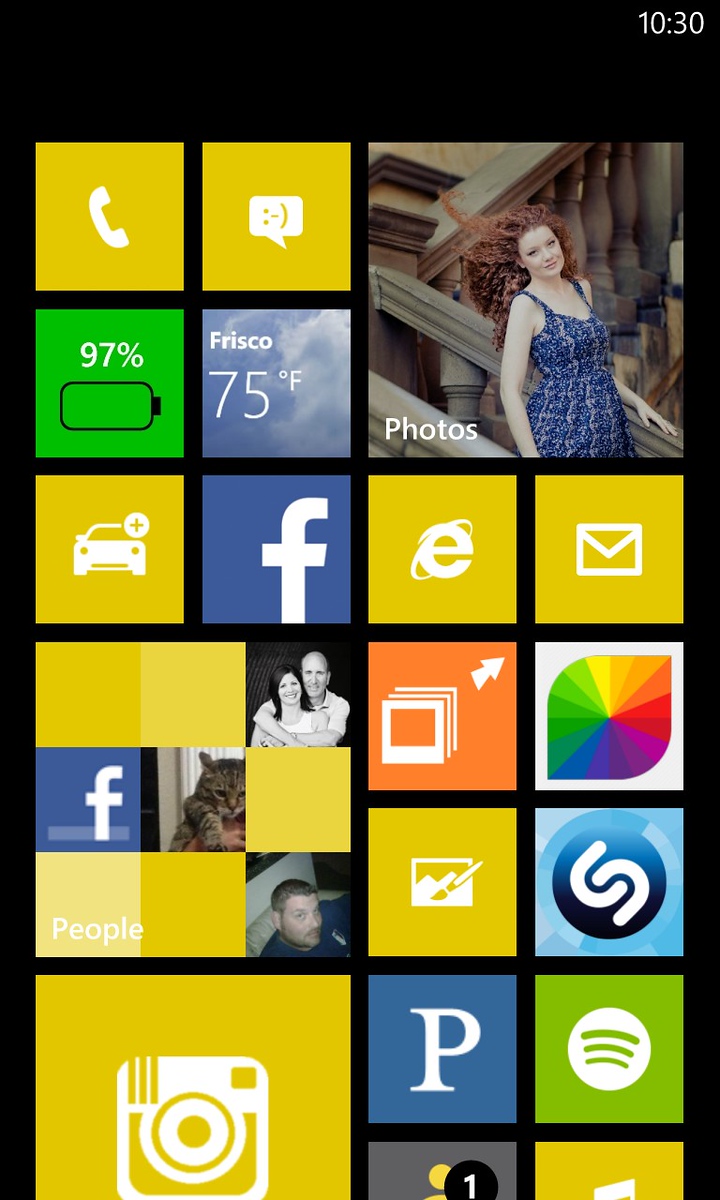Open the battery tile showing 97%
The image size is (720, 1200).
109,383
